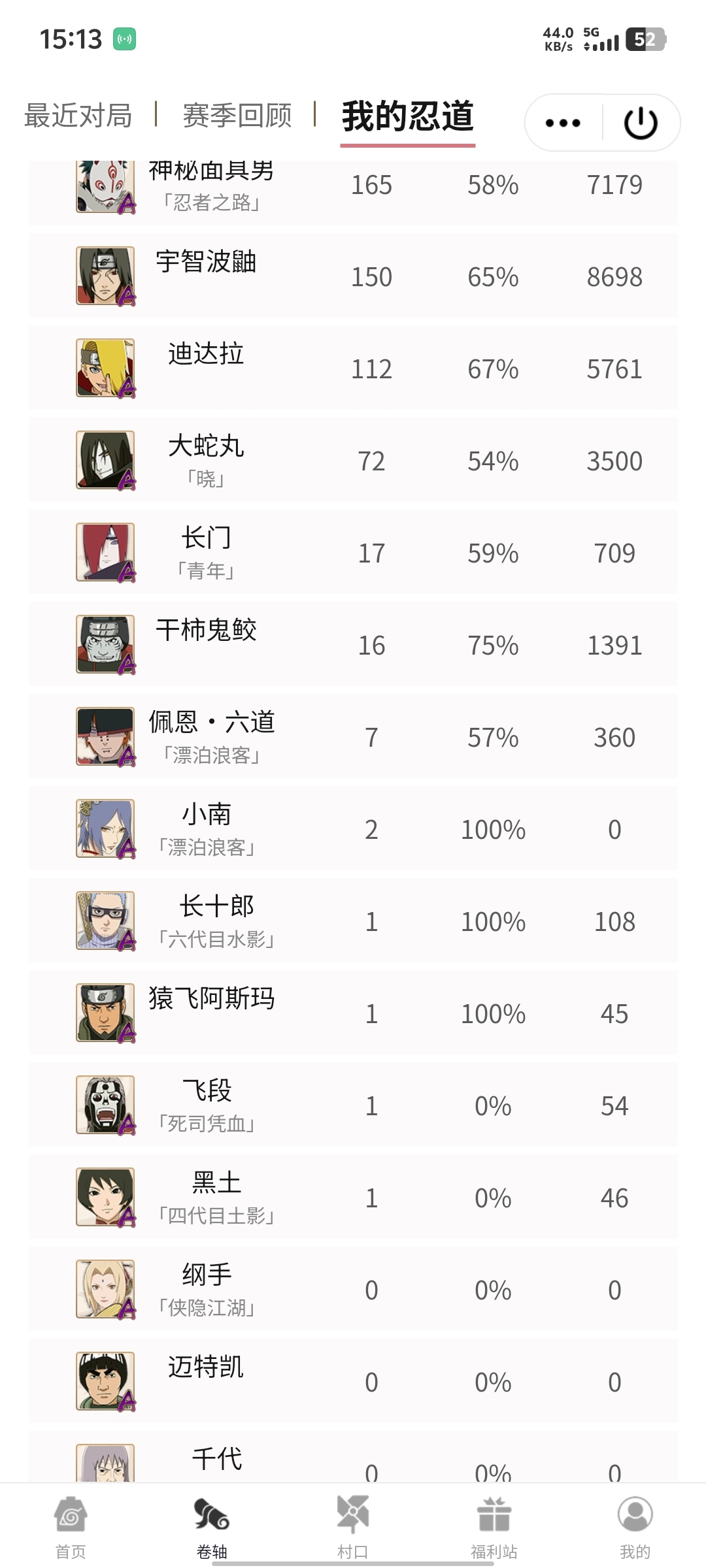Close the mini-program with the power icon
Viewport: 706px width, 1568px height.
tap(641, 123)
